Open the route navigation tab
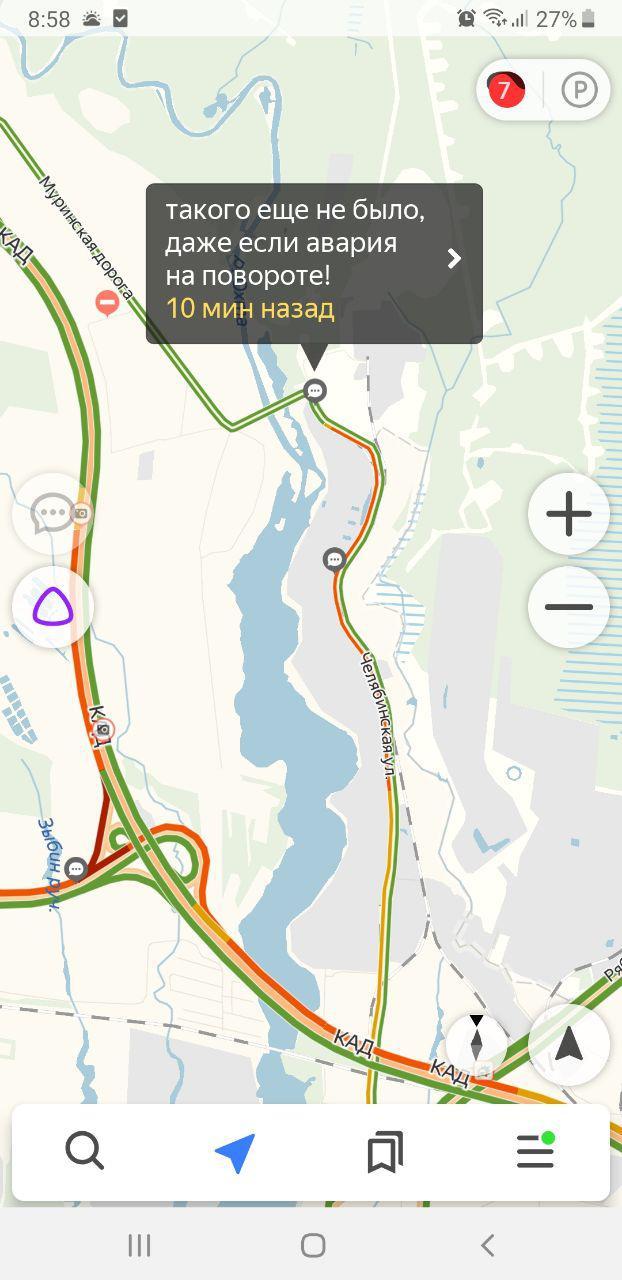 point(235,1152)
